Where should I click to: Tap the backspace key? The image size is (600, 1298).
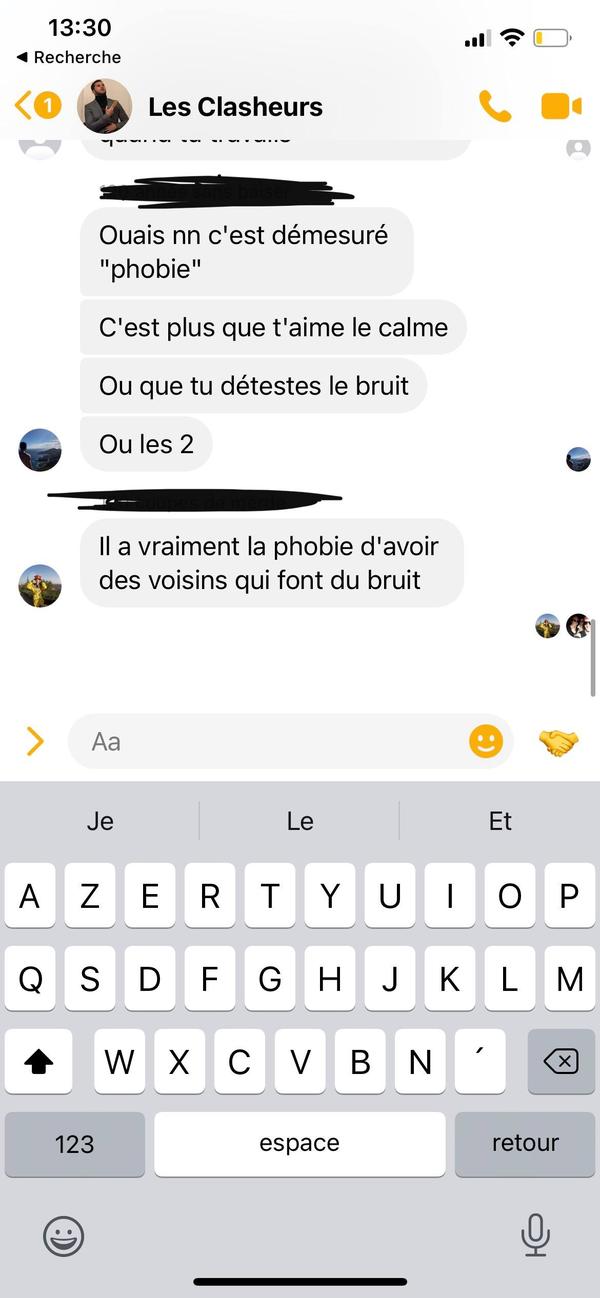pos(561,1061)
